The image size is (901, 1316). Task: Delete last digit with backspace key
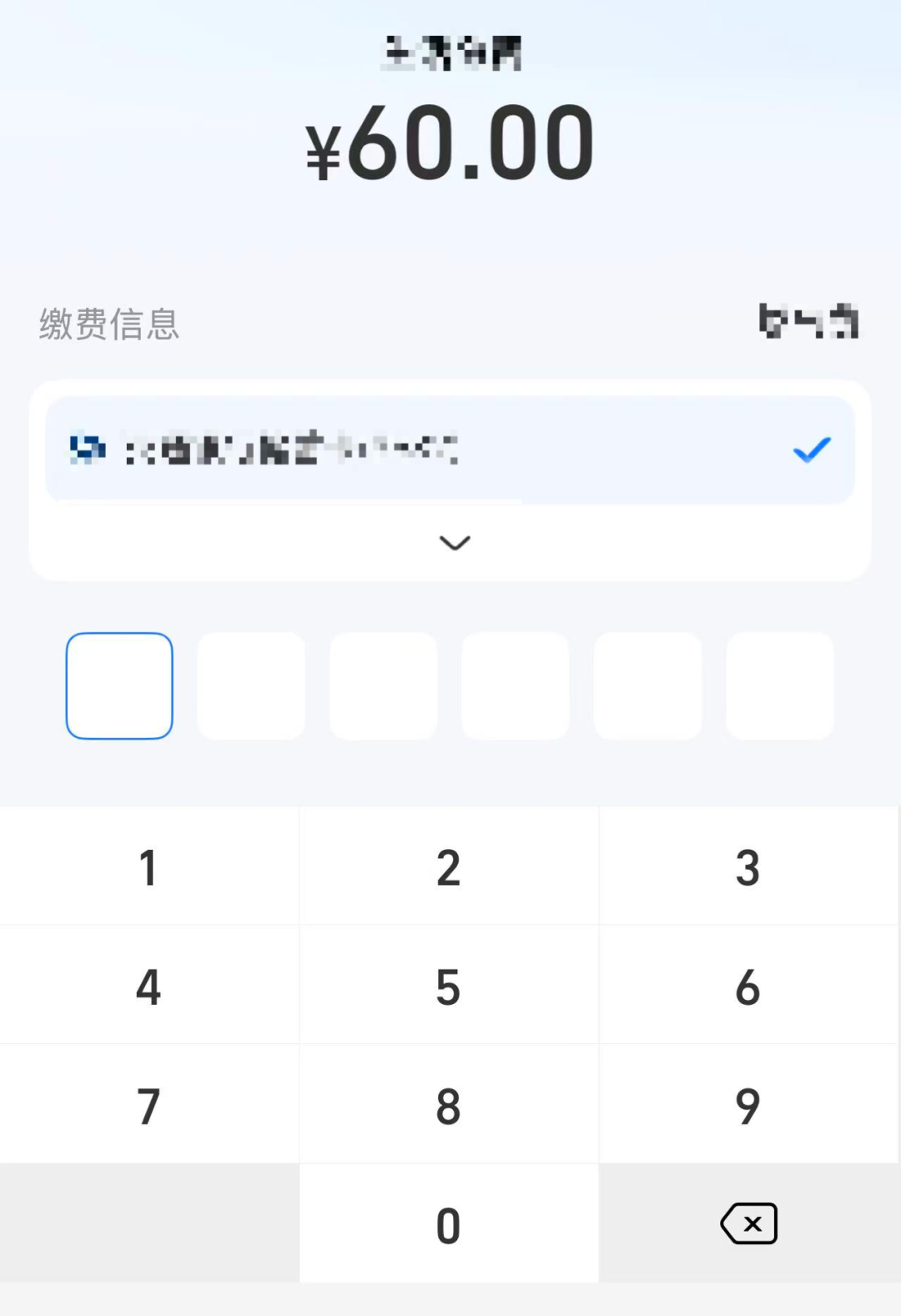click(748, 1223)
